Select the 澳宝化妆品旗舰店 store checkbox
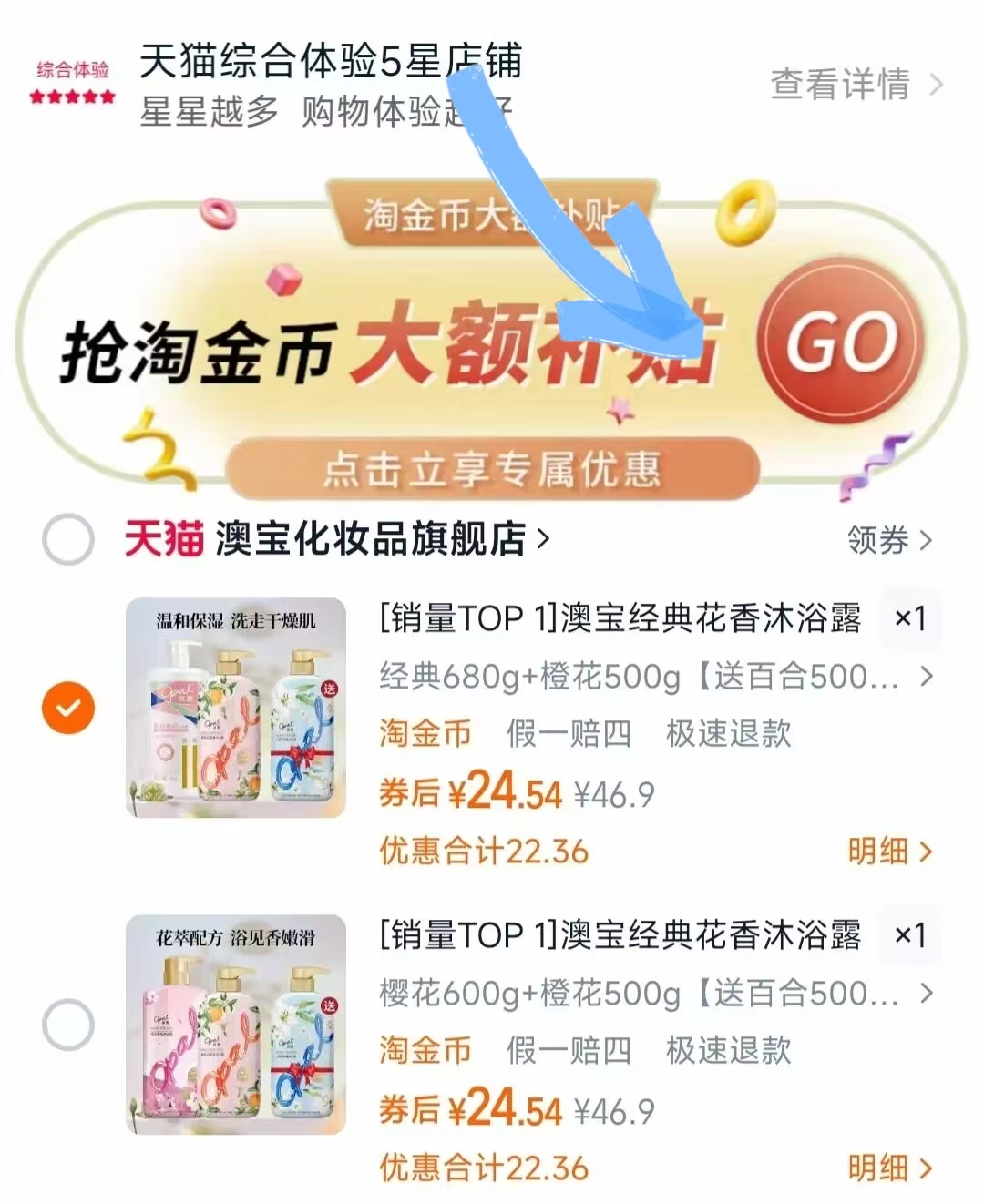The image size is (984, 1204). [65, 537]
